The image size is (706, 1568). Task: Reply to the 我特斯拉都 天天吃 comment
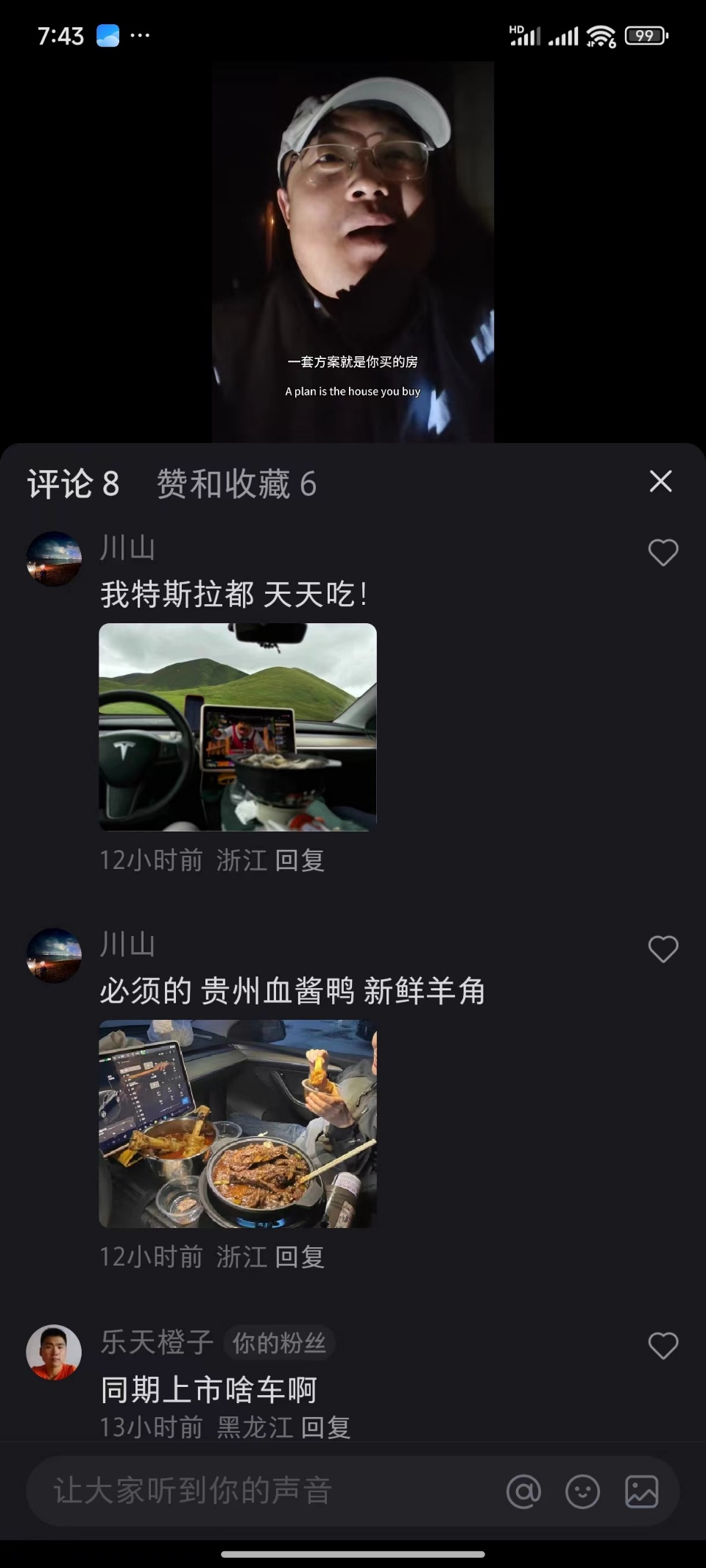point(300,860)
